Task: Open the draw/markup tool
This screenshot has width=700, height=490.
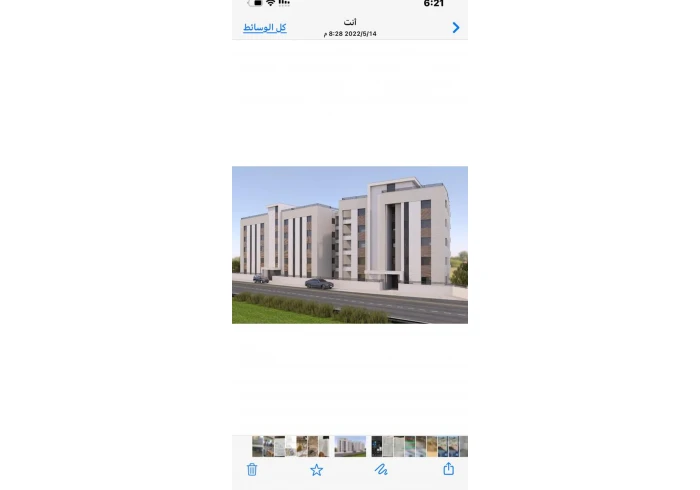Action: pos(381,469)
